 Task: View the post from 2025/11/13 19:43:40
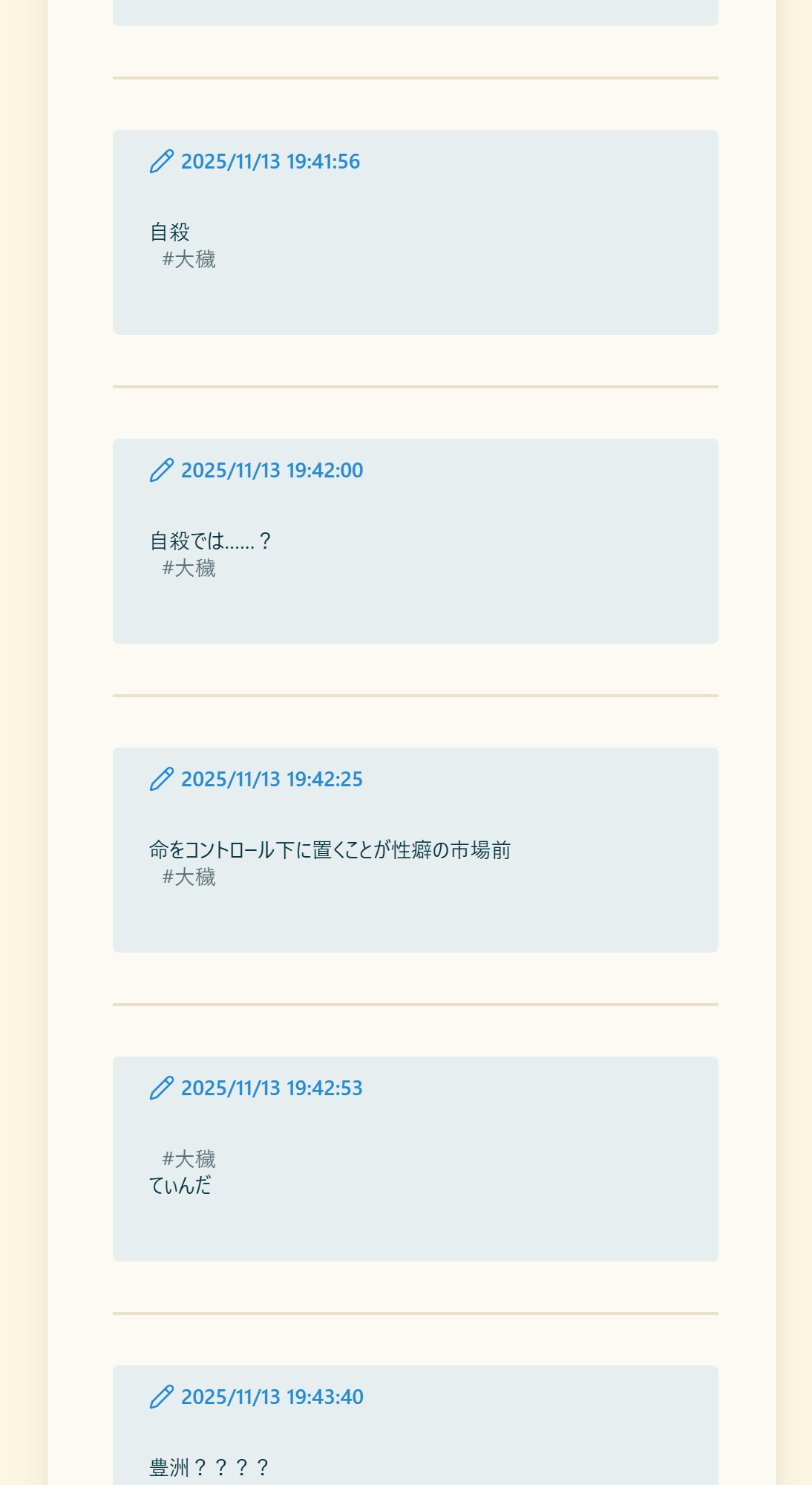272,1397
